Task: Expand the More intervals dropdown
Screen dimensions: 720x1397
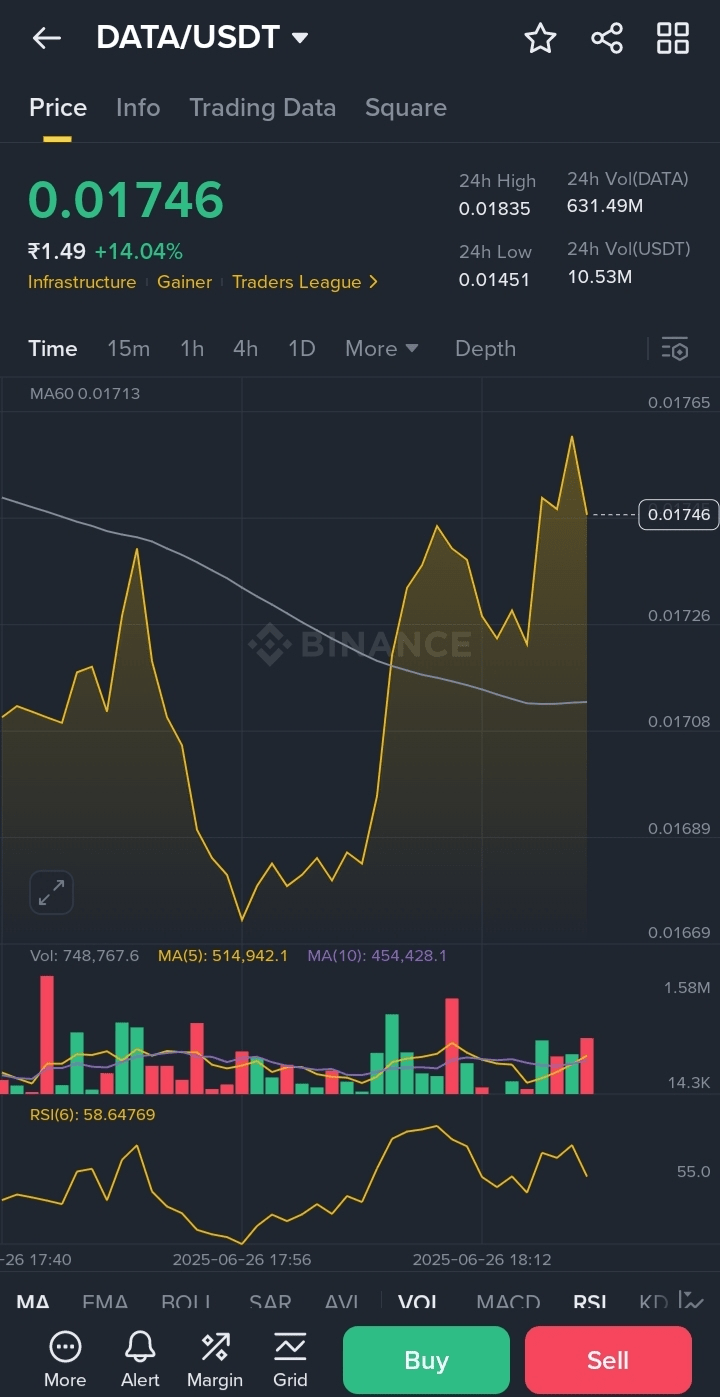Action: click(x=381, y=349)
